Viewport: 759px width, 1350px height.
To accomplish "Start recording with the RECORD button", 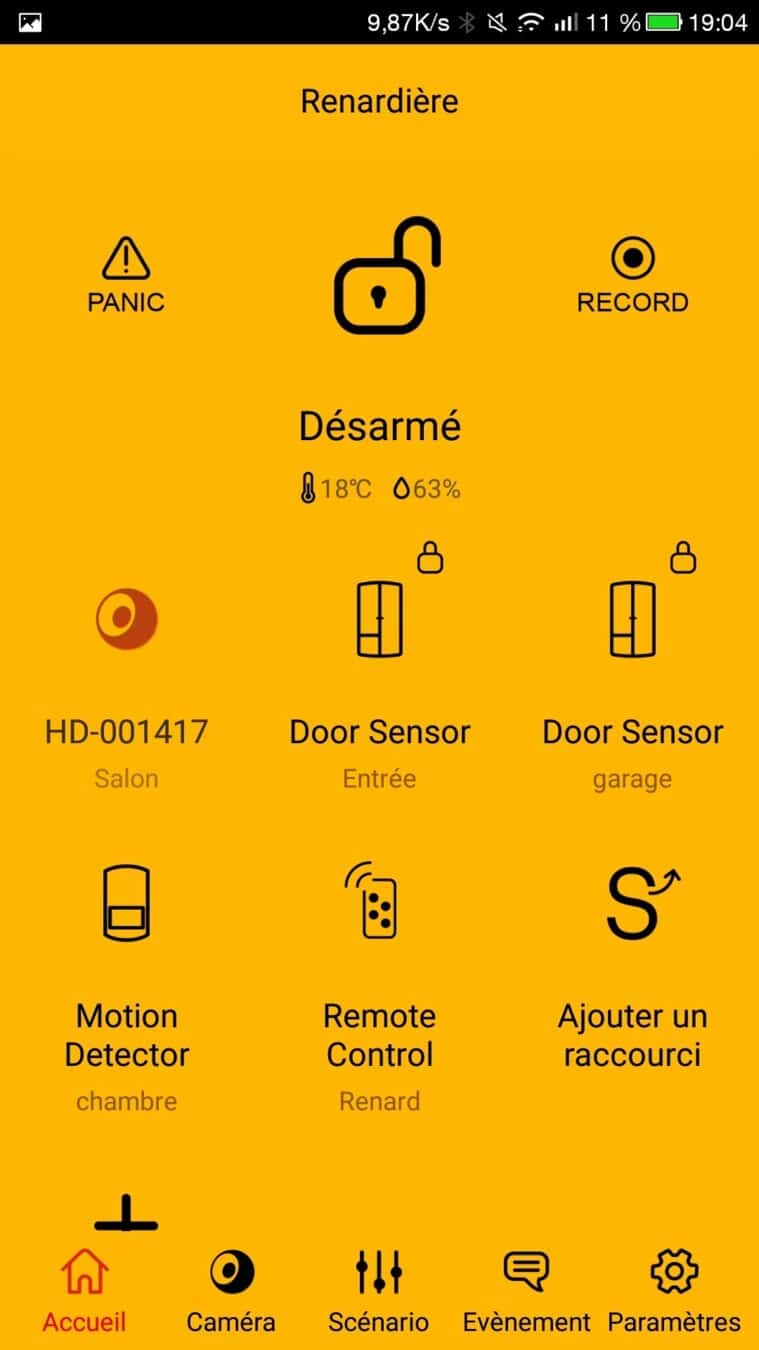I will 632,274.
